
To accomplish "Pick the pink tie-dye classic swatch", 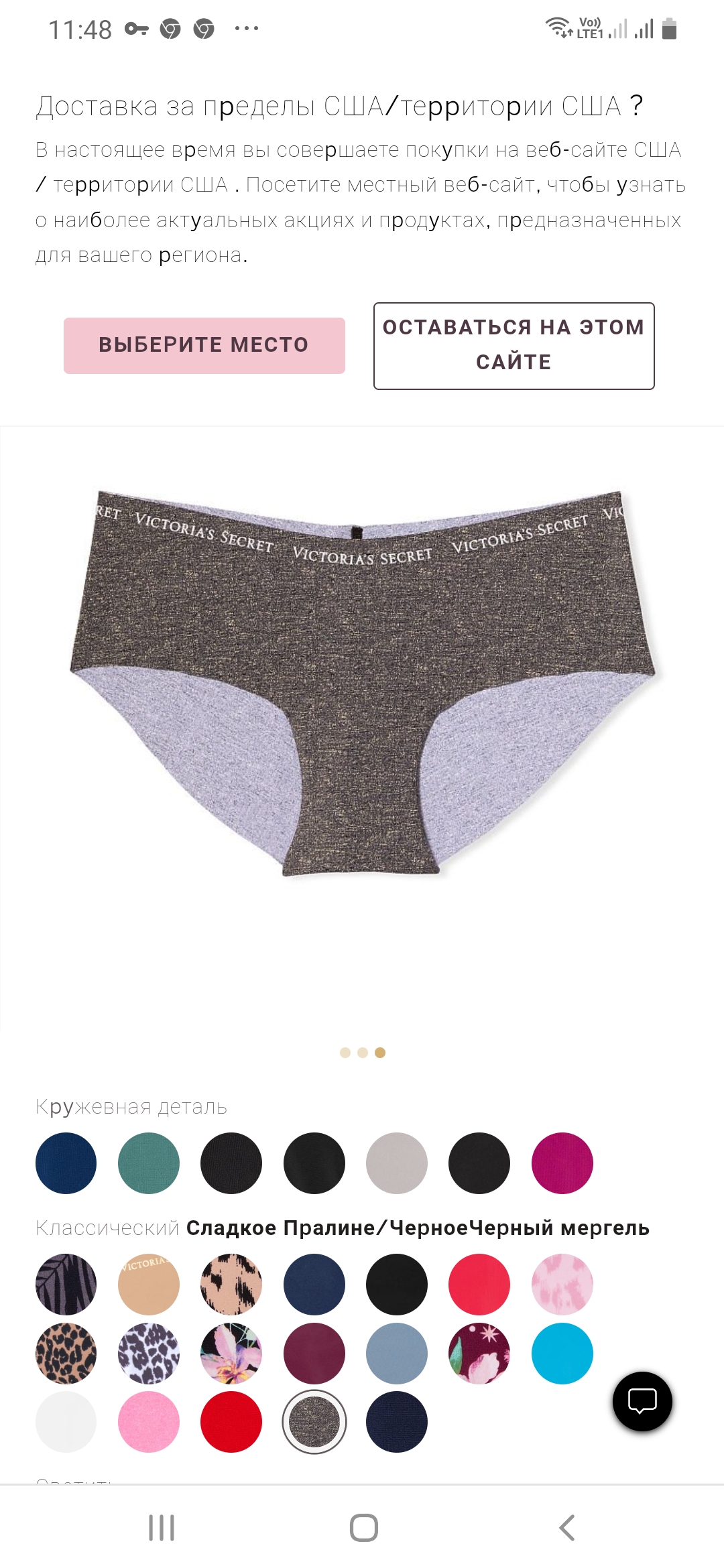I will point(562,1285).
